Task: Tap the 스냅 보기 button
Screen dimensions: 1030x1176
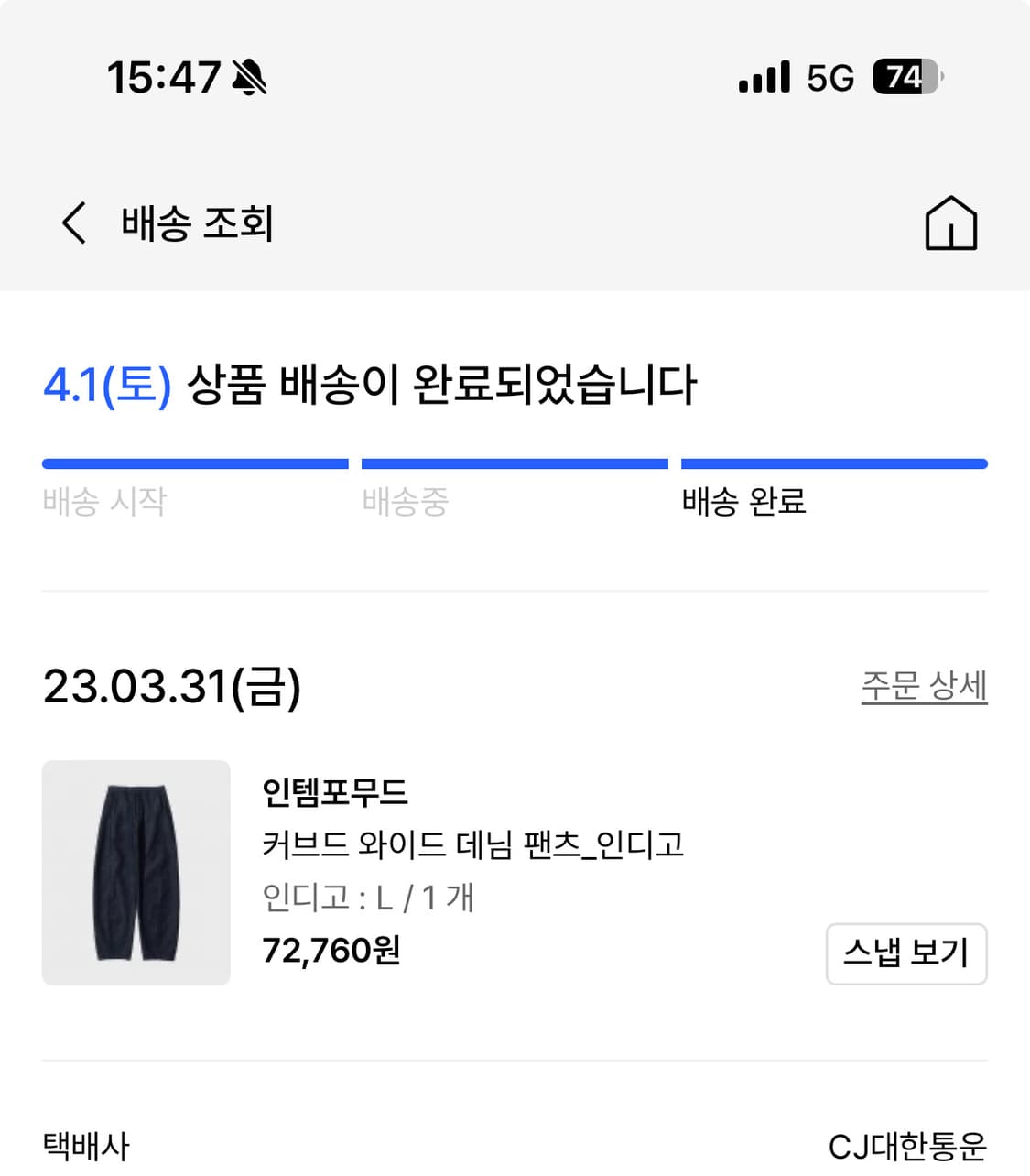Action: pyautogui.click(x=906, y=953)
